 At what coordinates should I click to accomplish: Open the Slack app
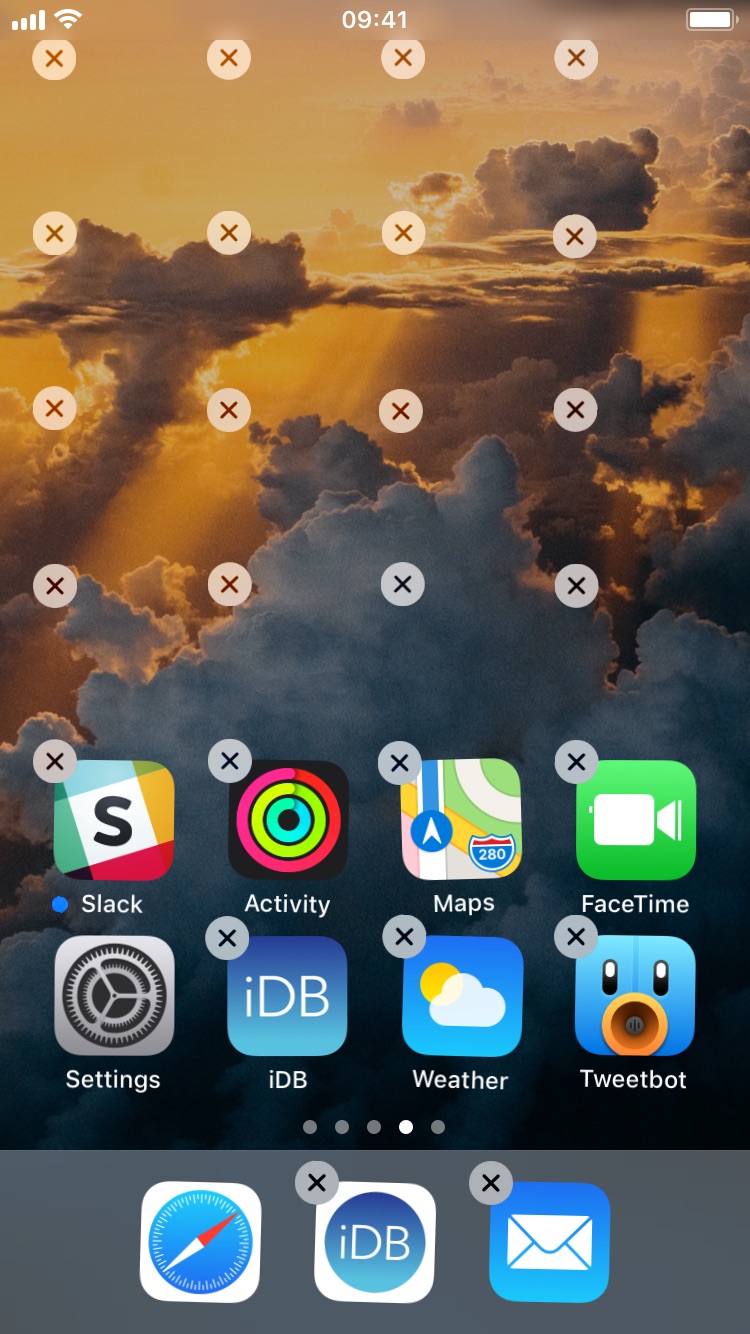[x=113, y=820]
